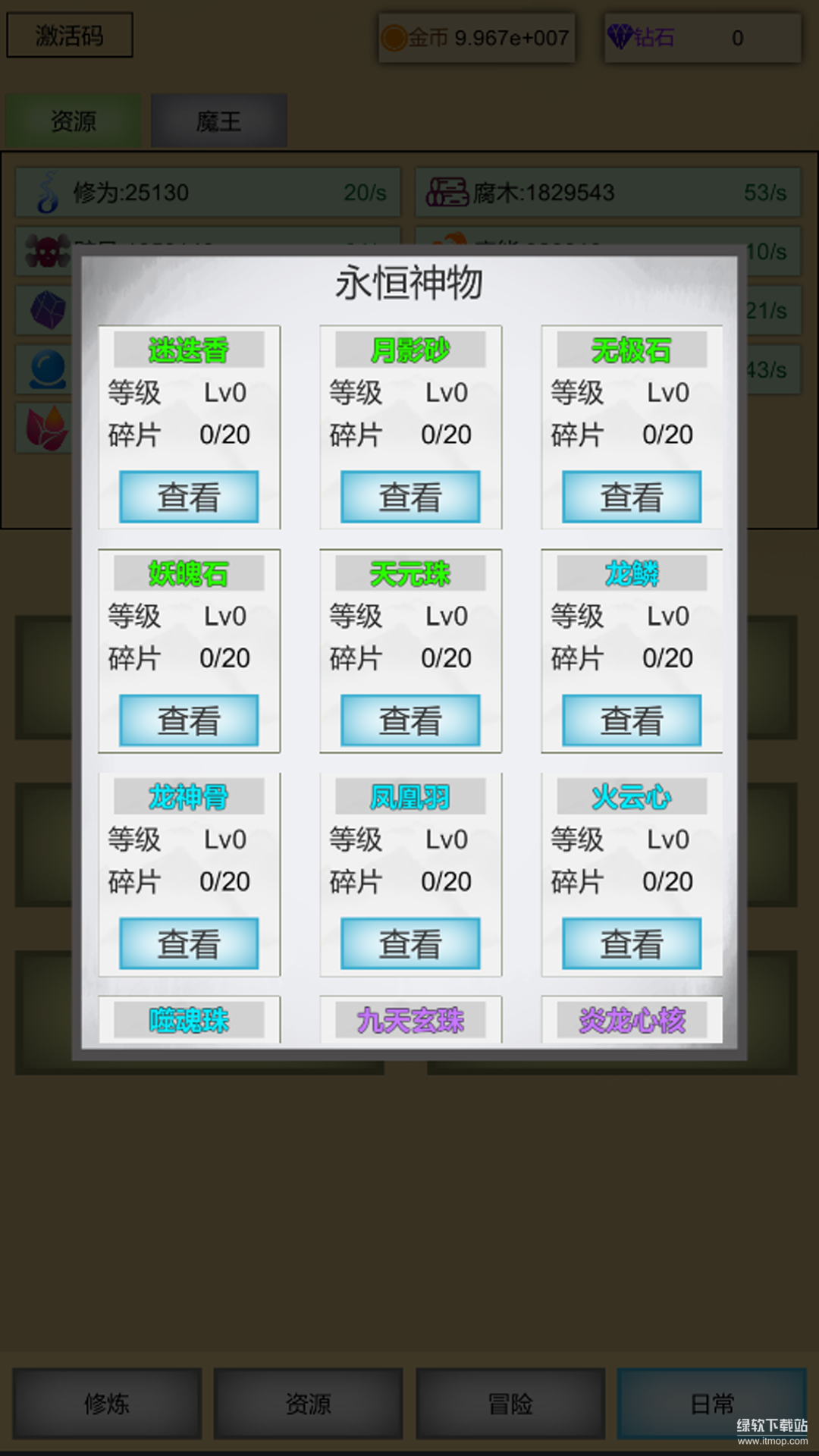Tap 查看 under 月影砂

[410, 497]
